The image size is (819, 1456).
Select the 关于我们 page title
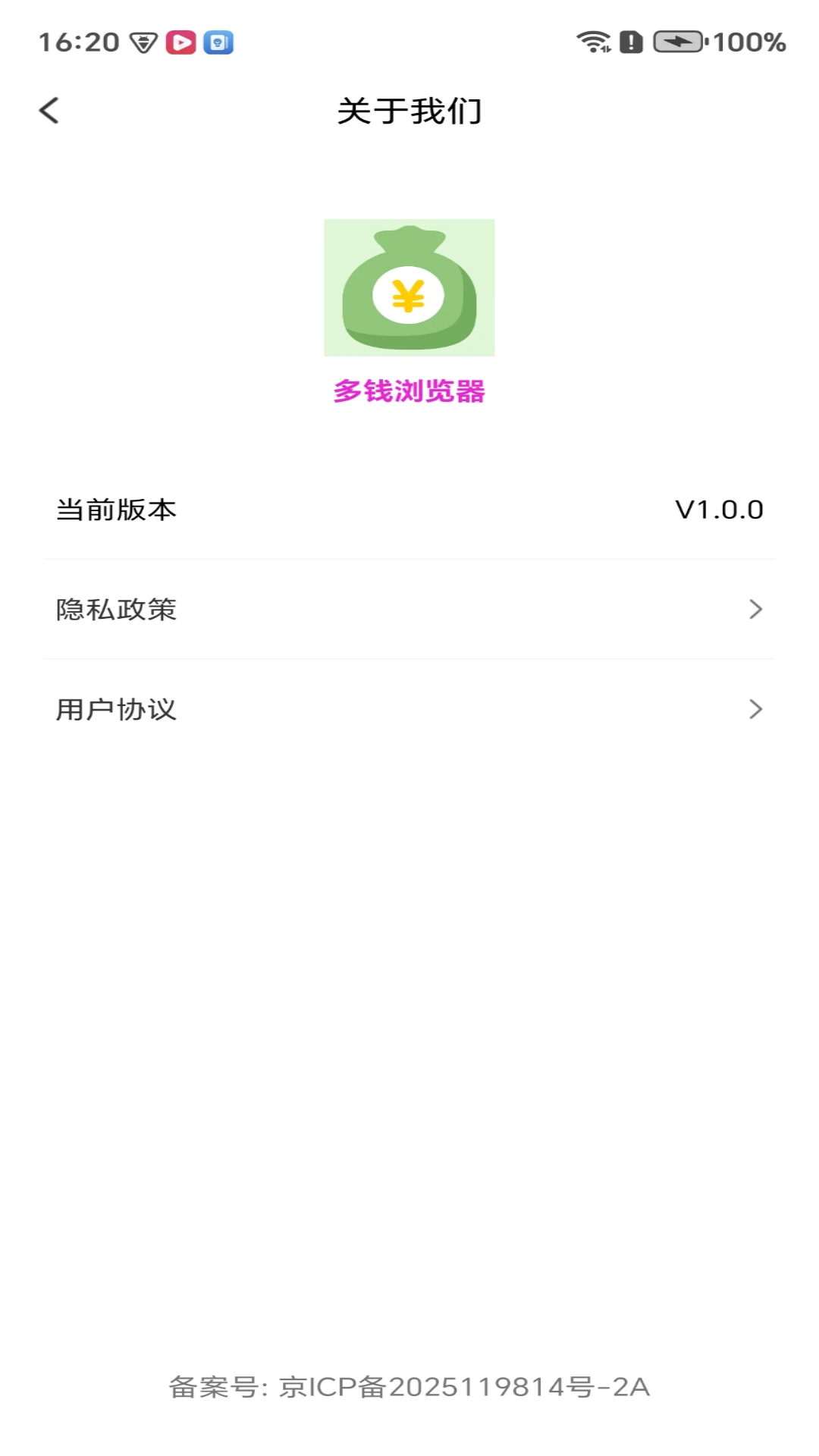[409, 110]
